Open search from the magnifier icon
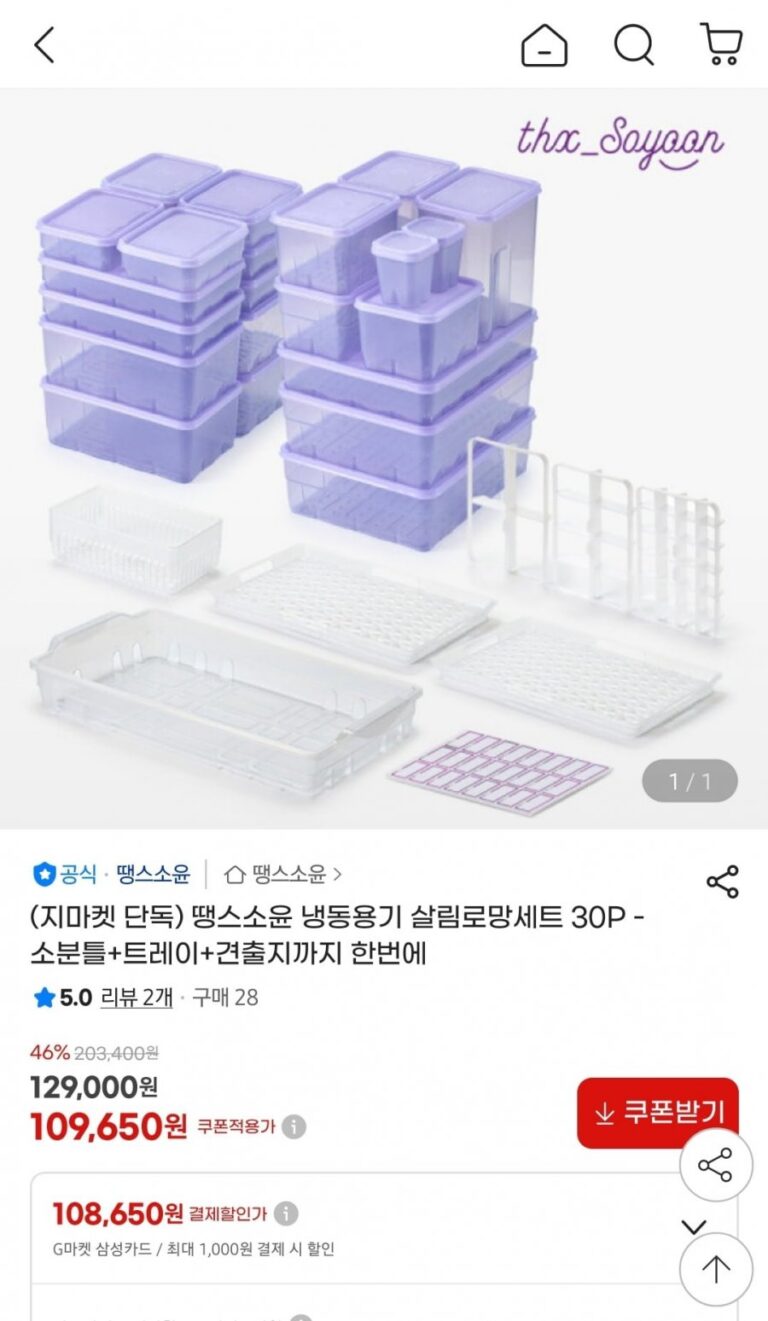The height and width of the screenshot is (1321, 768). [x=633, y=45]
